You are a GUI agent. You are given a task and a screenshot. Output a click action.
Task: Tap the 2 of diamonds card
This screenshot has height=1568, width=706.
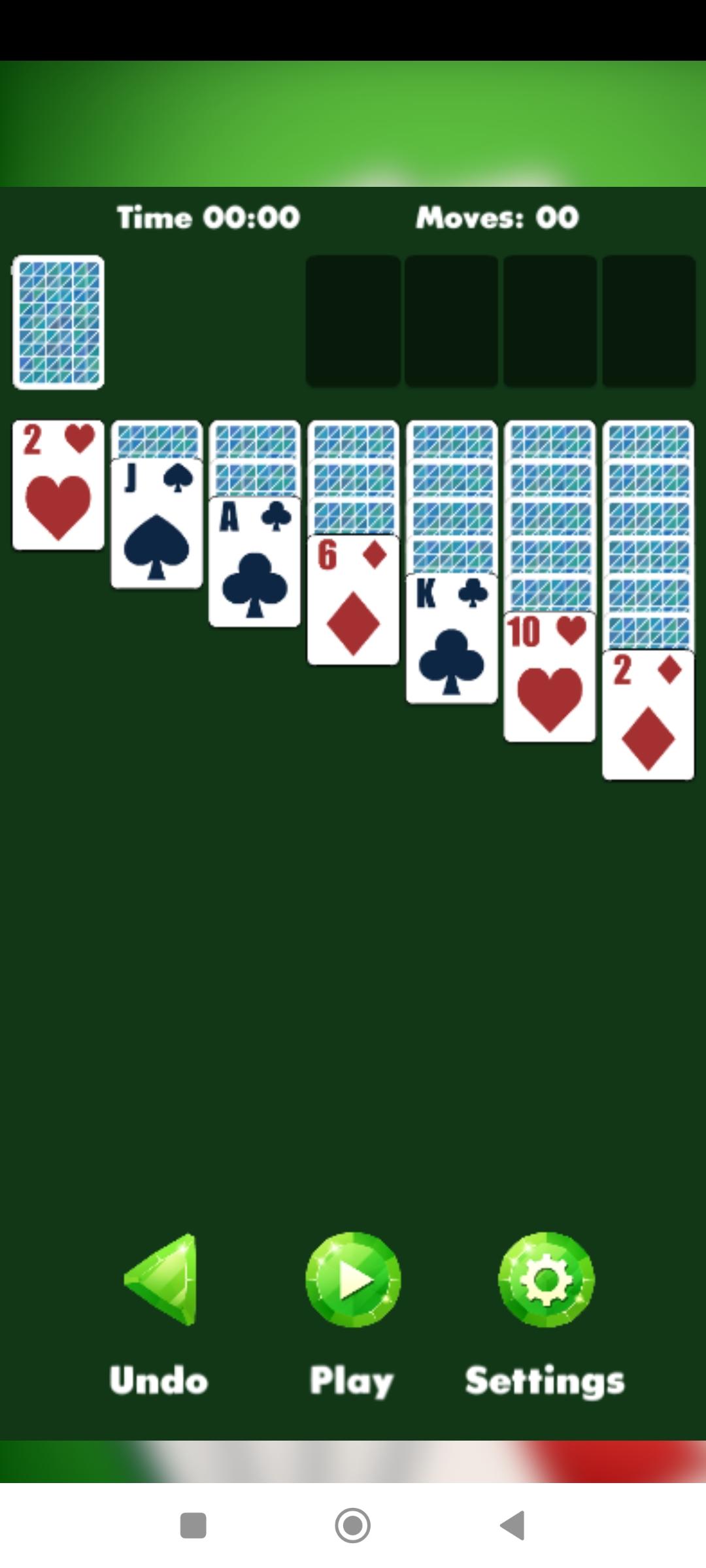648,715
